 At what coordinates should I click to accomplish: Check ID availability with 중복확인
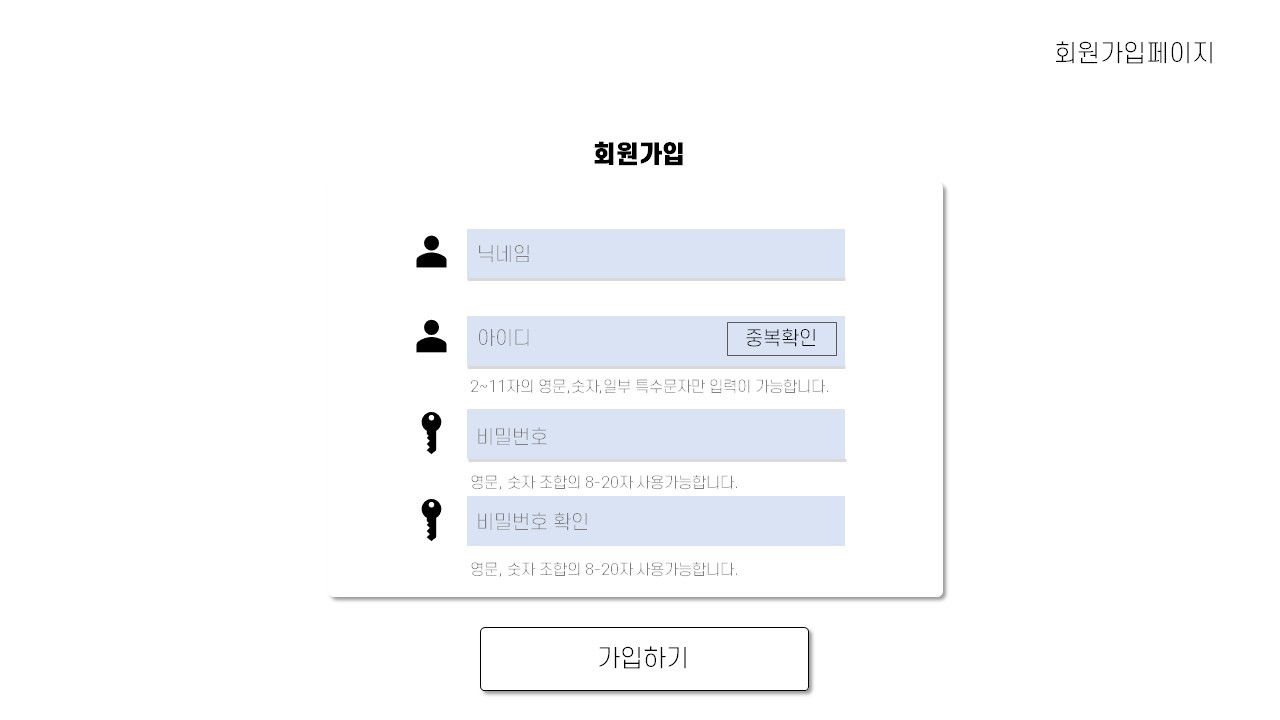[x=781, y=339]
